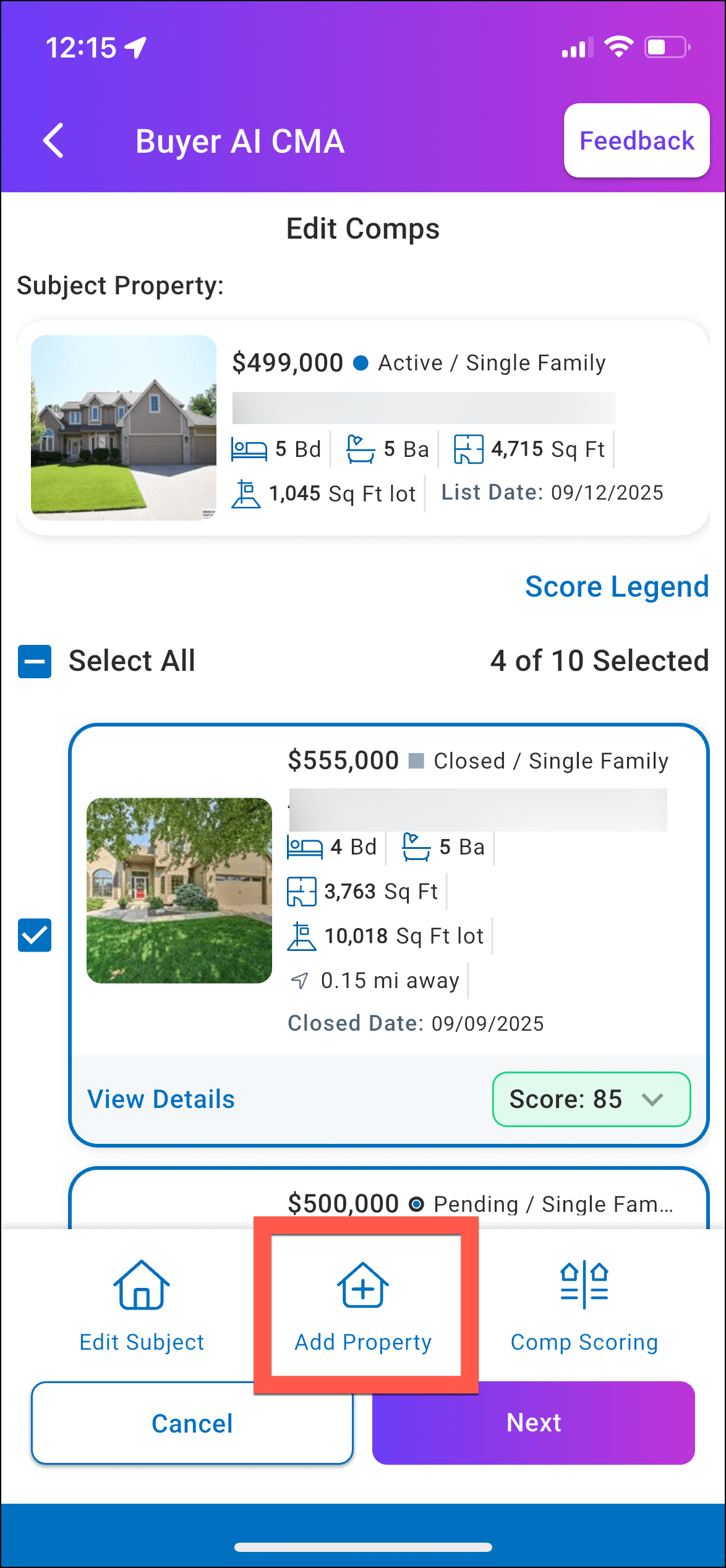Click the subject property photo thumbnail
Viewport: 726px width, 1568px height.
point(122,429)
